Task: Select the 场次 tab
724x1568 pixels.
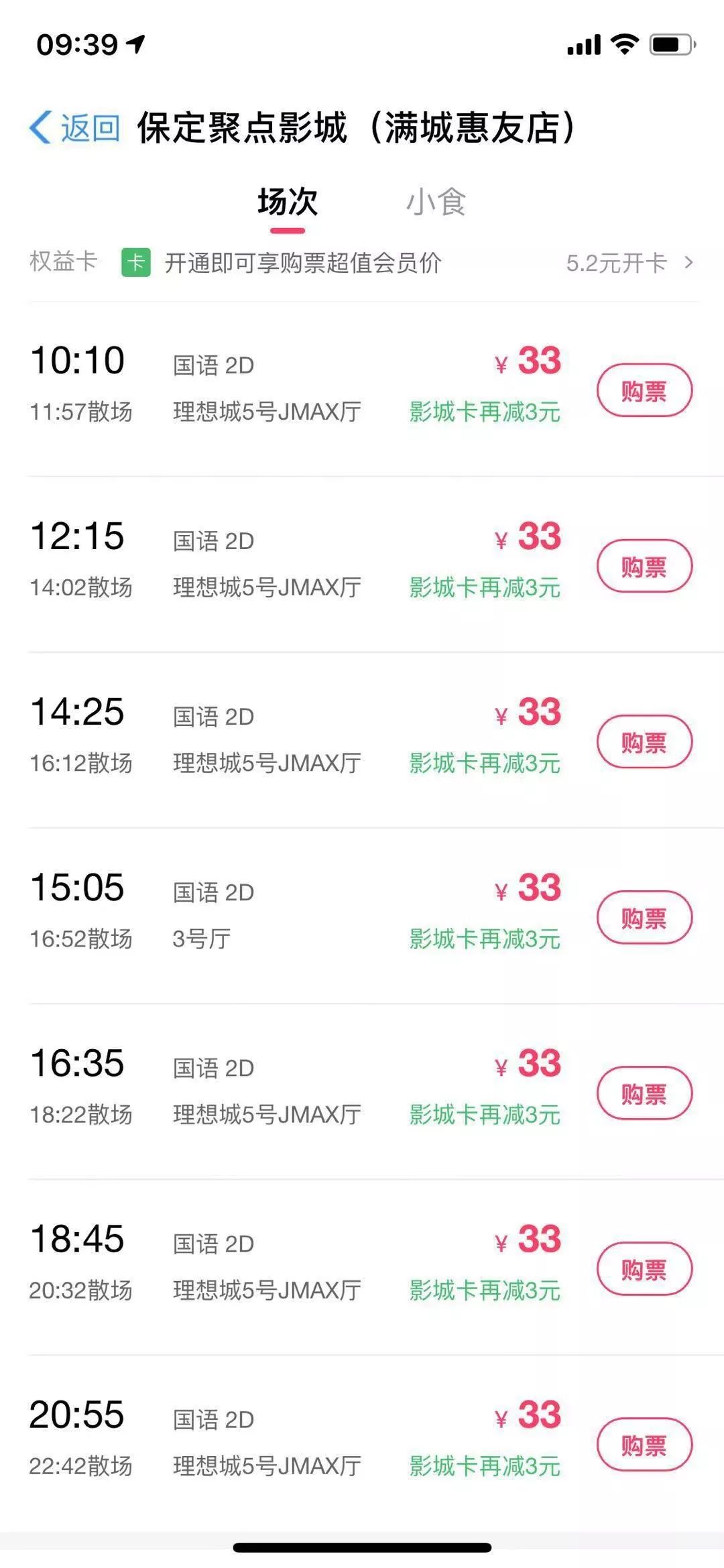Action: click(x=288, y=202)
